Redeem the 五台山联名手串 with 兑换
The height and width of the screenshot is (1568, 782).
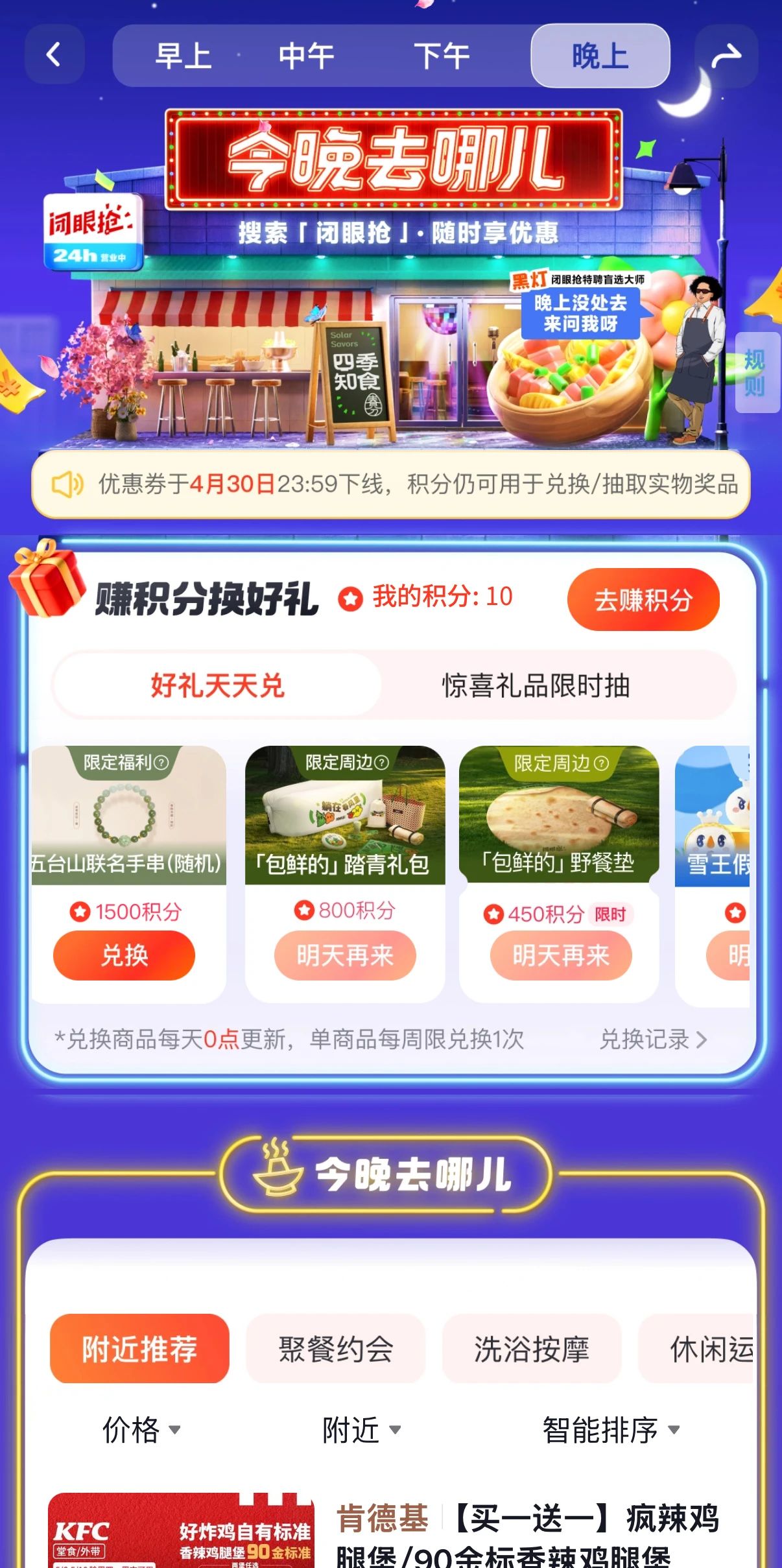pyautogui.click(x=124, y=955)
